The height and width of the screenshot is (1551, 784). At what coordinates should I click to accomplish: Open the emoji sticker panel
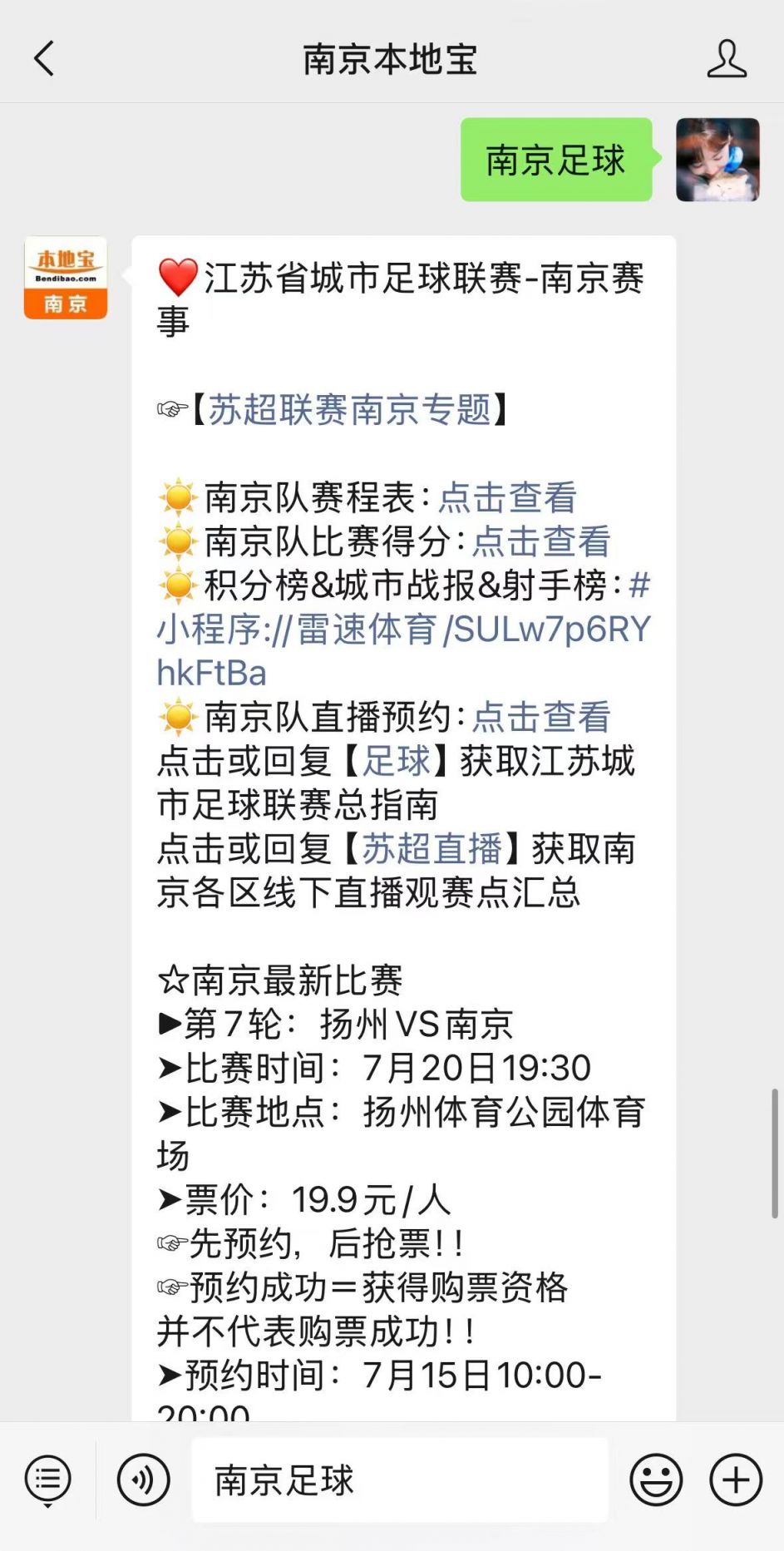656,1480
